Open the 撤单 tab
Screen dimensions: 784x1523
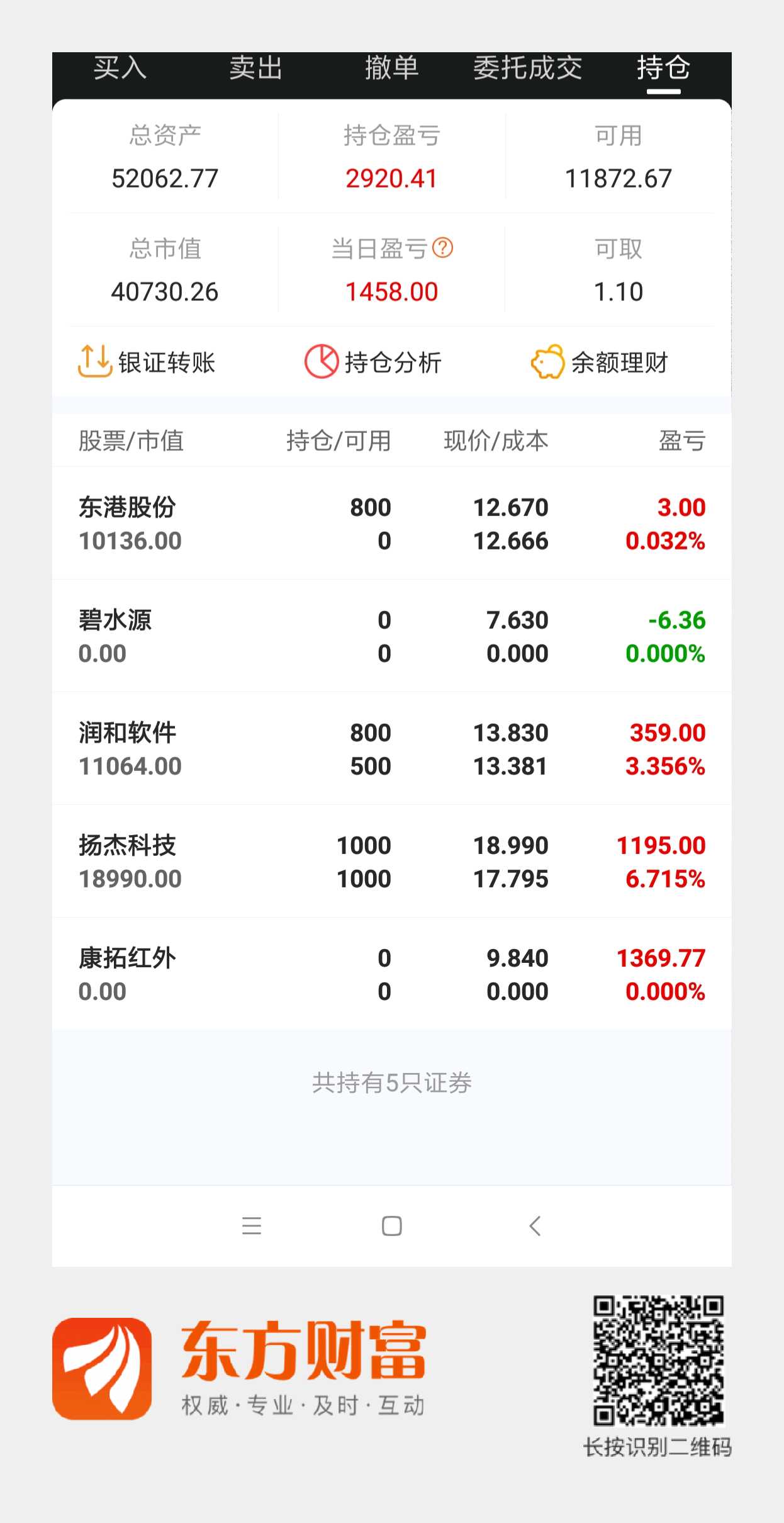click(x=391, y=69)
